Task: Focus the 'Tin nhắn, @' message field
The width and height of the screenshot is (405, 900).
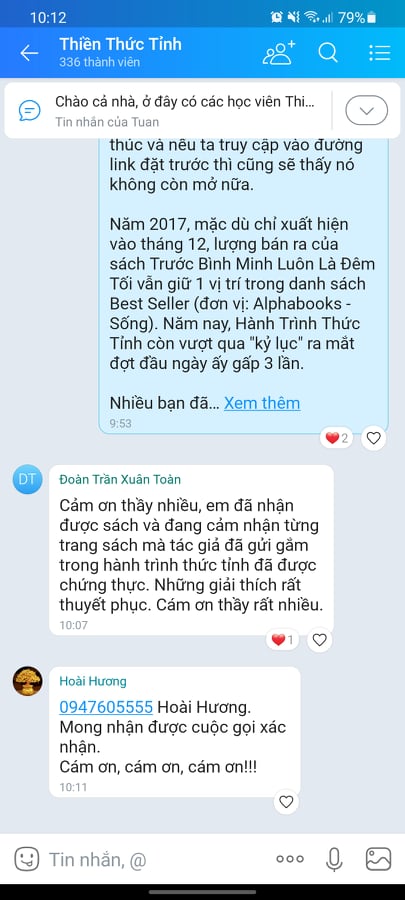Action: pyautogui.click(x=155, y=859)
